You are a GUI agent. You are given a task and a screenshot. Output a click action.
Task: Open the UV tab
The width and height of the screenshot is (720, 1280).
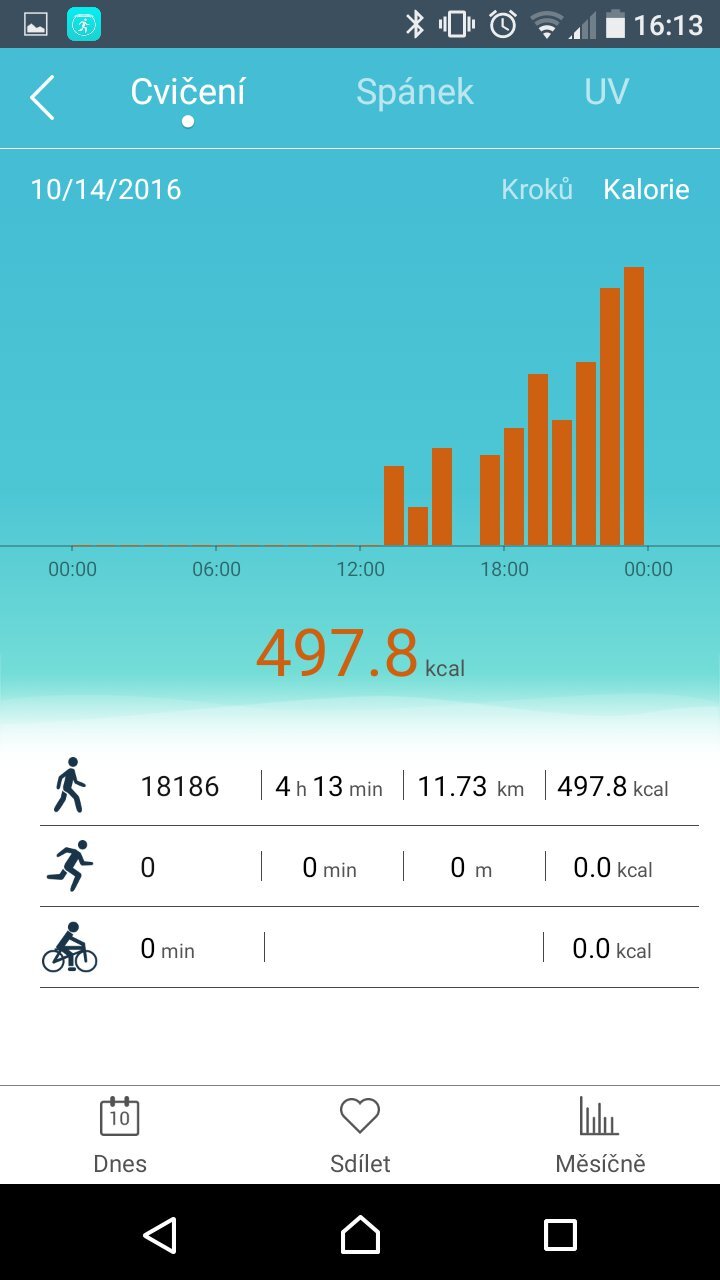pyautogui.click(x=606, y=93)
